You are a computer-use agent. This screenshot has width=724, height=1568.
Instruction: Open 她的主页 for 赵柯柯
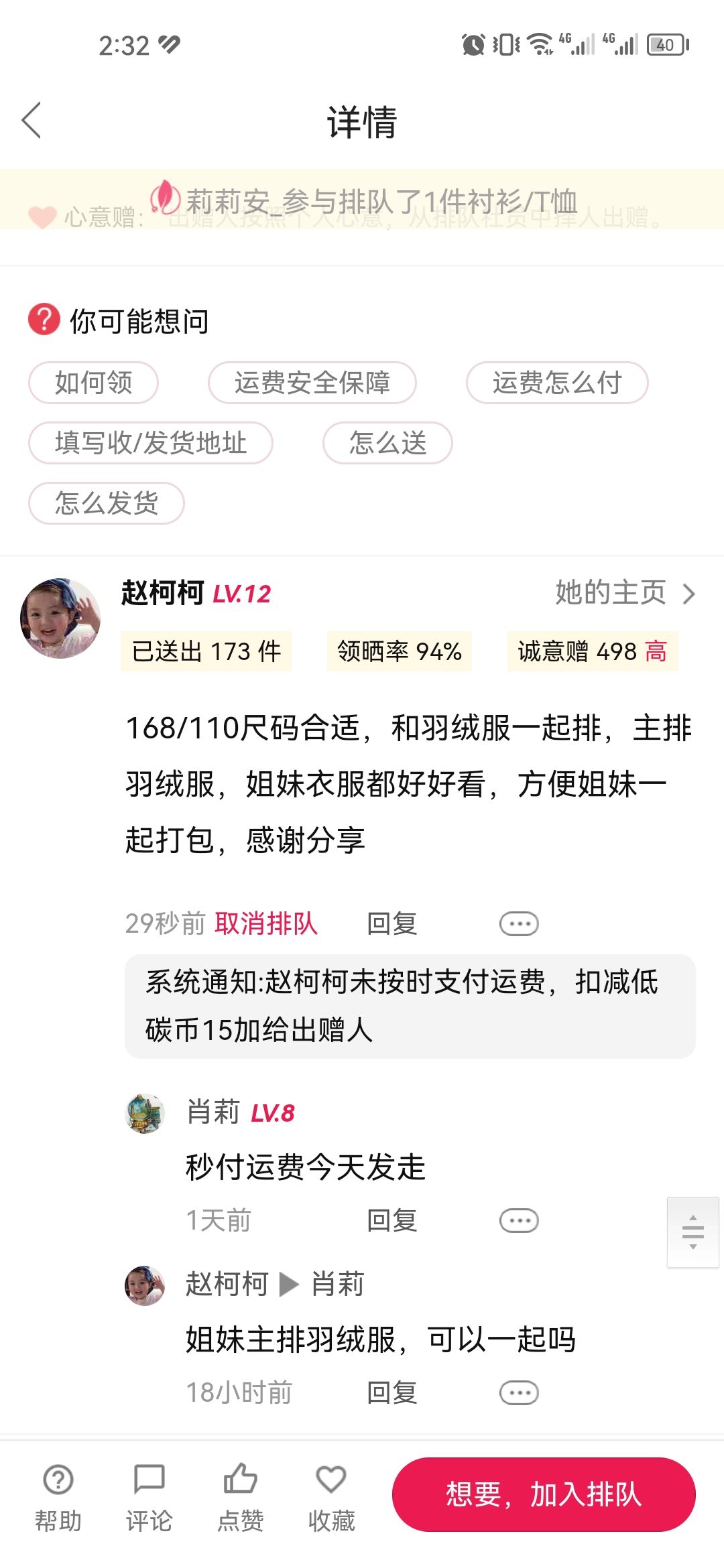pyautogui.click(x=625, y=593)
